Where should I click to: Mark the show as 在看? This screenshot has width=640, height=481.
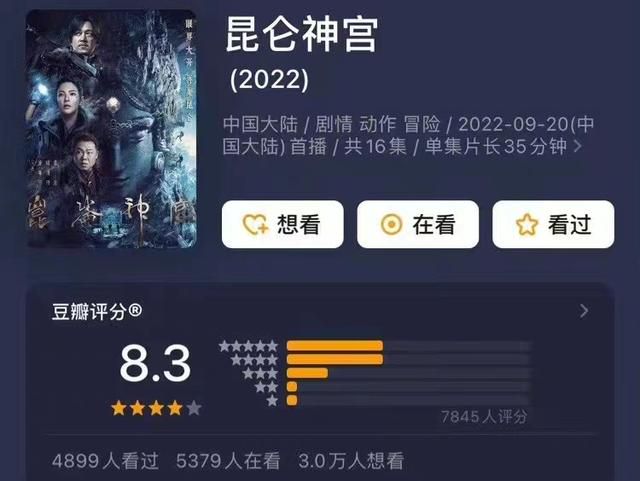[x=418, y=225]
